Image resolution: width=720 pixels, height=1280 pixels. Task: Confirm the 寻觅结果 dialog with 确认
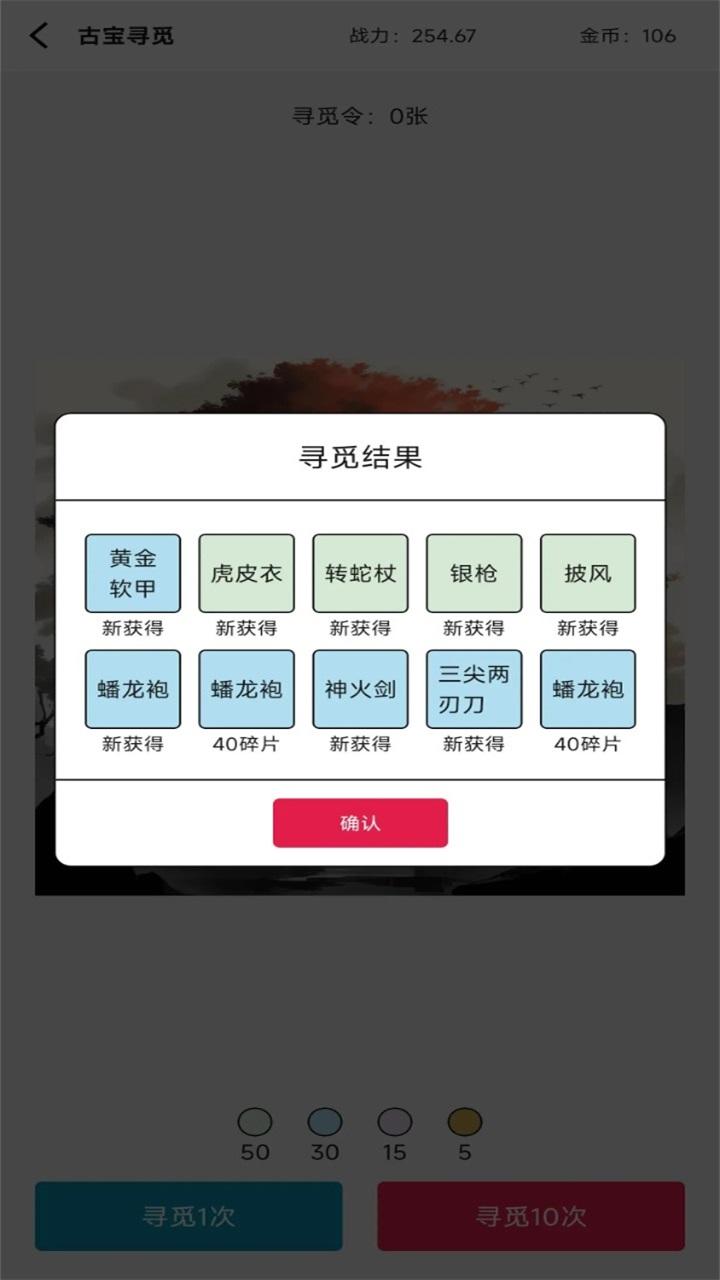360,823
